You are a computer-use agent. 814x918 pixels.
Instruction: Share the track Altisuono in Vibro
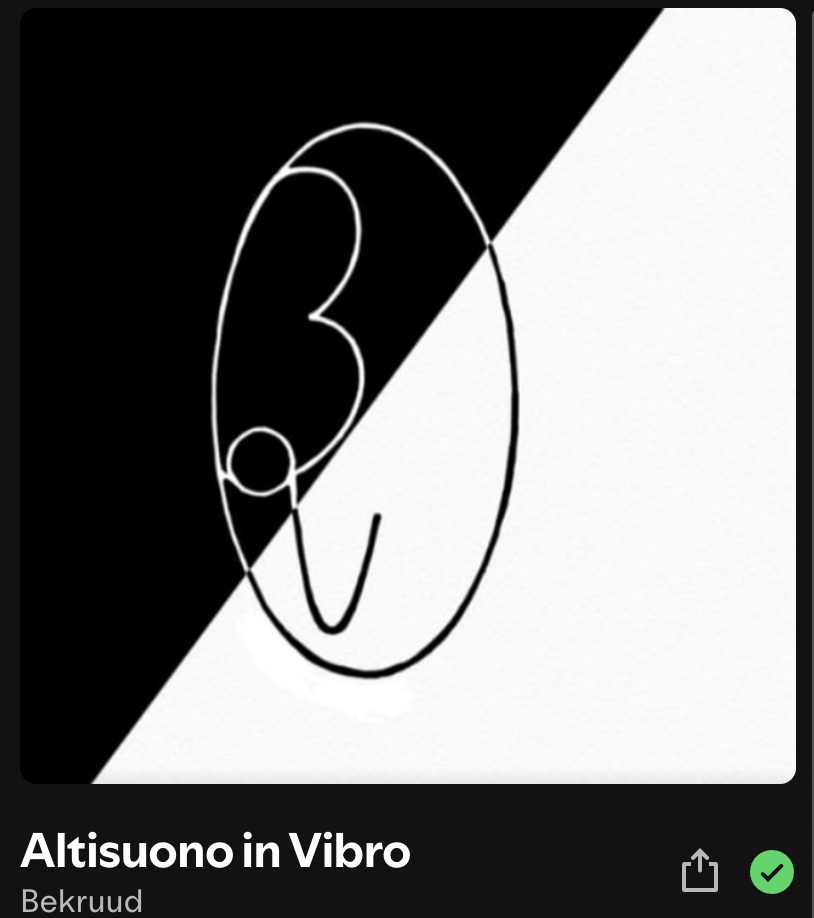pos(700,870)
